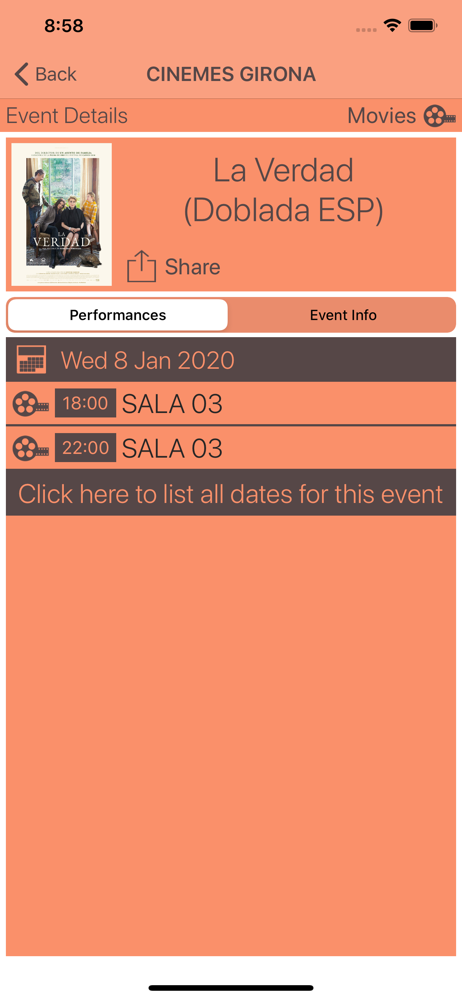
Task: Go back using the Back button
Action: (x=45, y=74)
